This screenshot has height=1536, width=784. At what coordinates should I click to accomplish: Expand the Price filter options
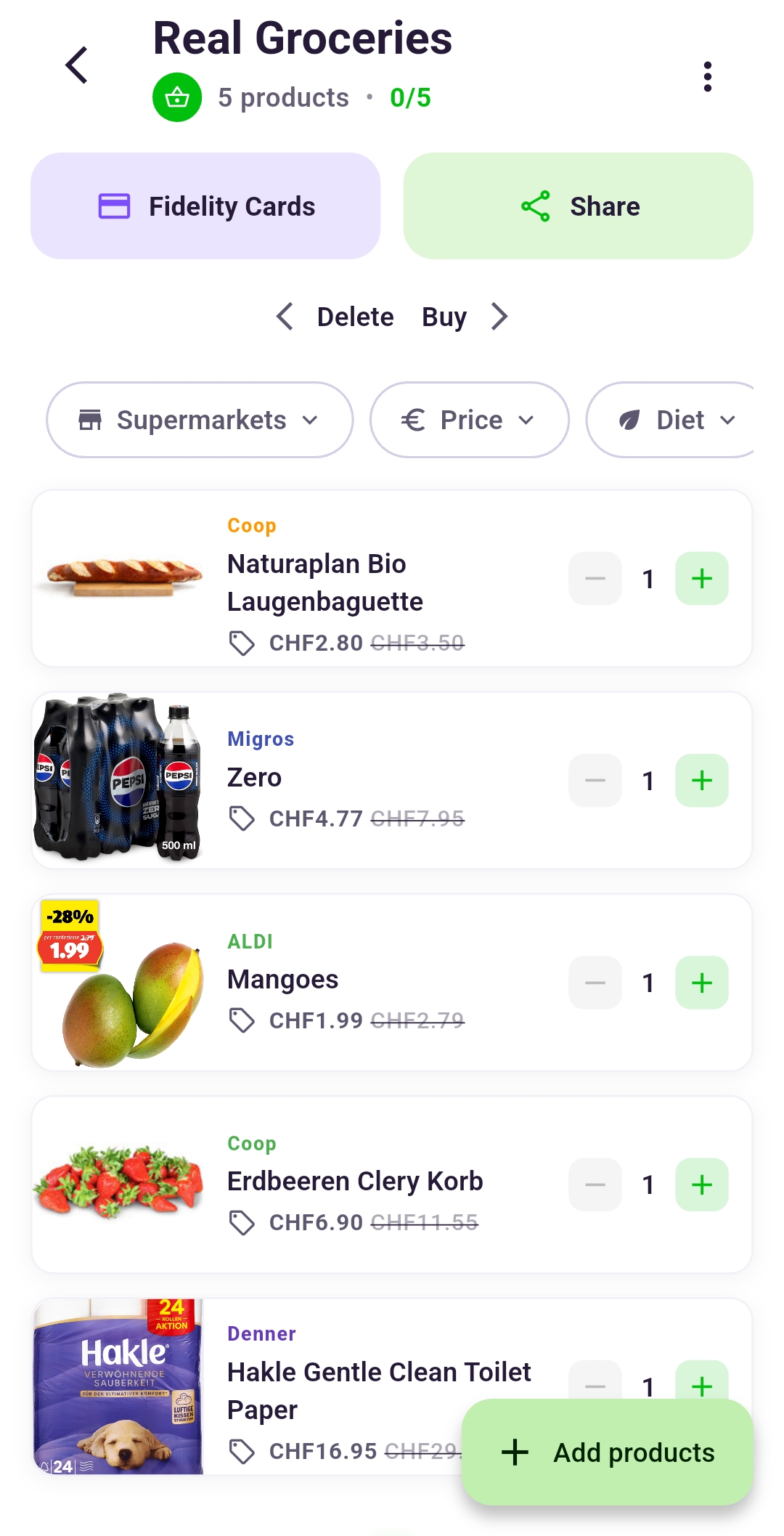click(x=469, y=420)
